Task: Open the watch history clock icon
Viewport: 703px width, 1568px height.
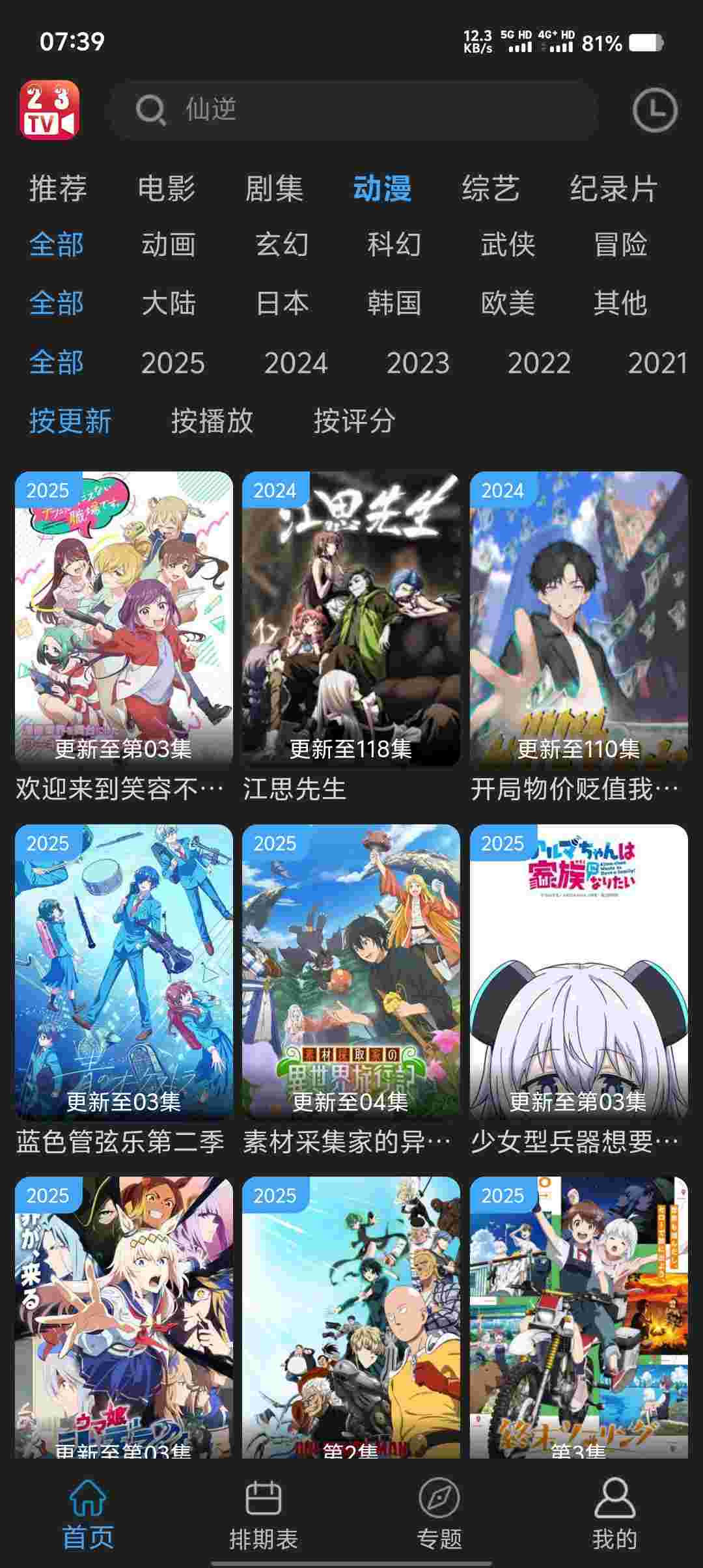Action: pos(654,110)
